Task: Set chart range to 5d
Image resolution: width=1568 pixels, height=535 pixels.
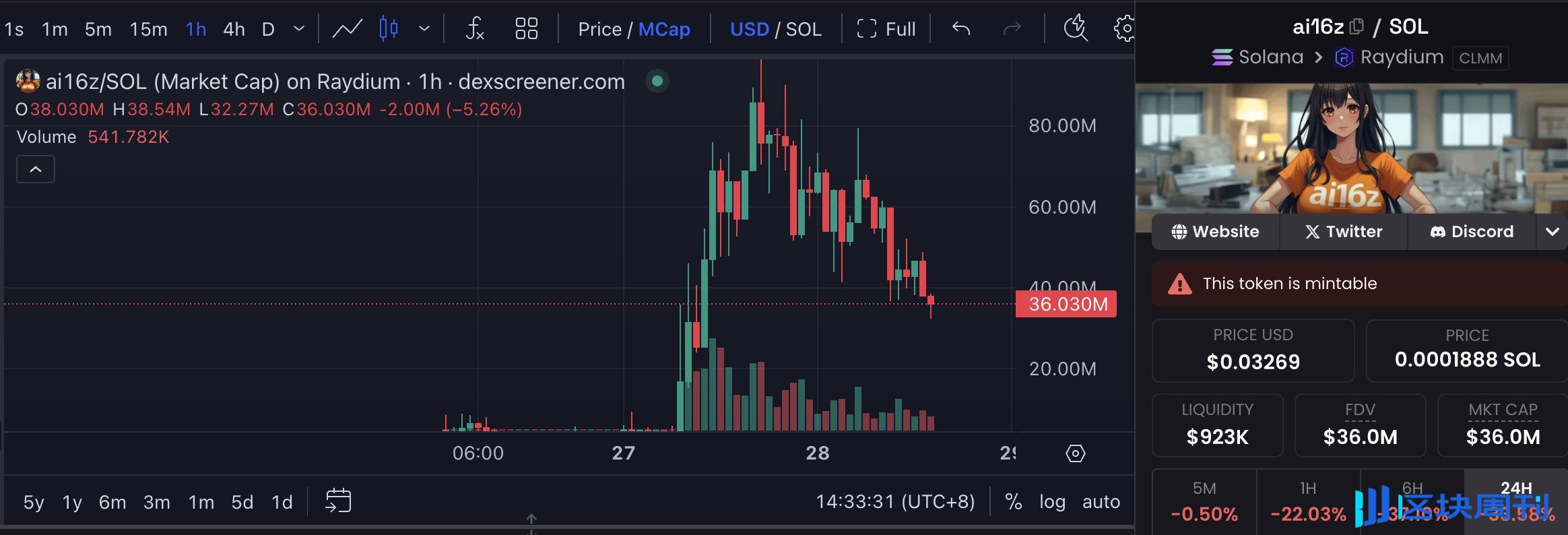Action: pyautogui.click(x=242, y=502)
